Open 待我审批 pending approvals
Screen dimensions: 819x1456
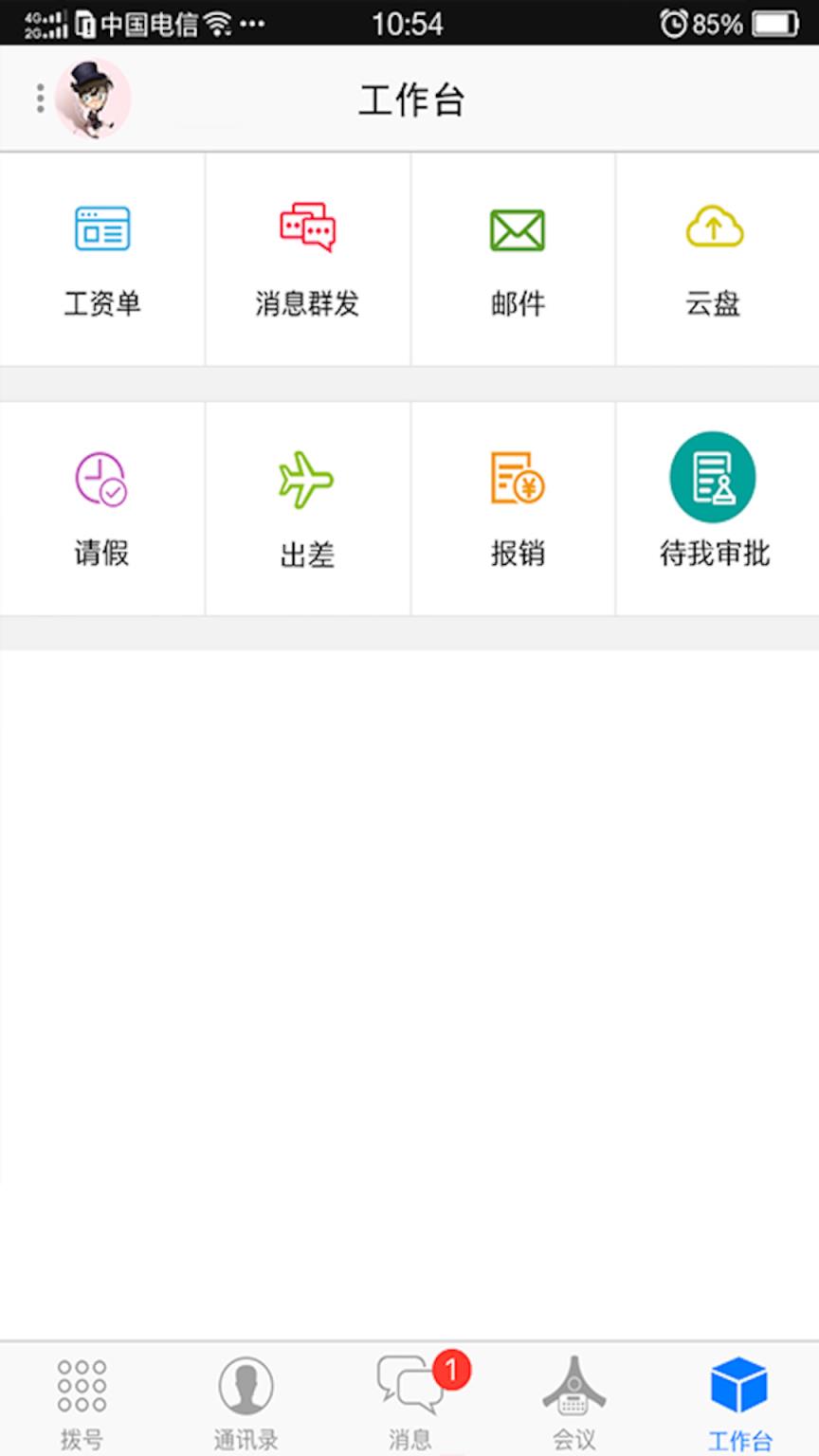coord(716,507)
